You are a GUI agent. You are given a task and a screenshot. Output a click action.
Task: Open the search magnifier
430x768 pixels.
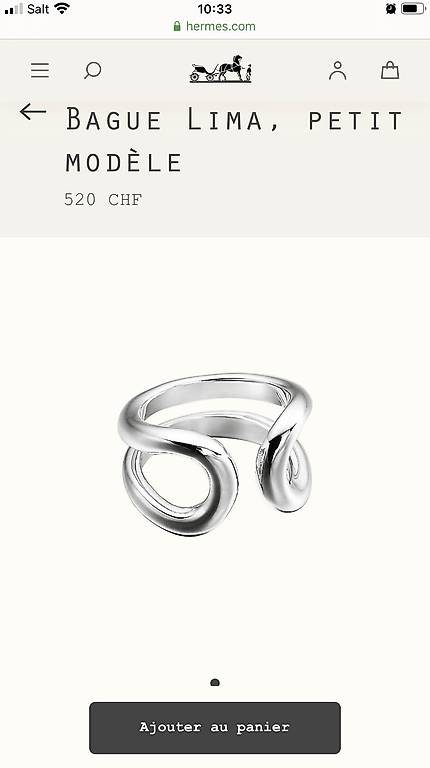click(92, 71)
